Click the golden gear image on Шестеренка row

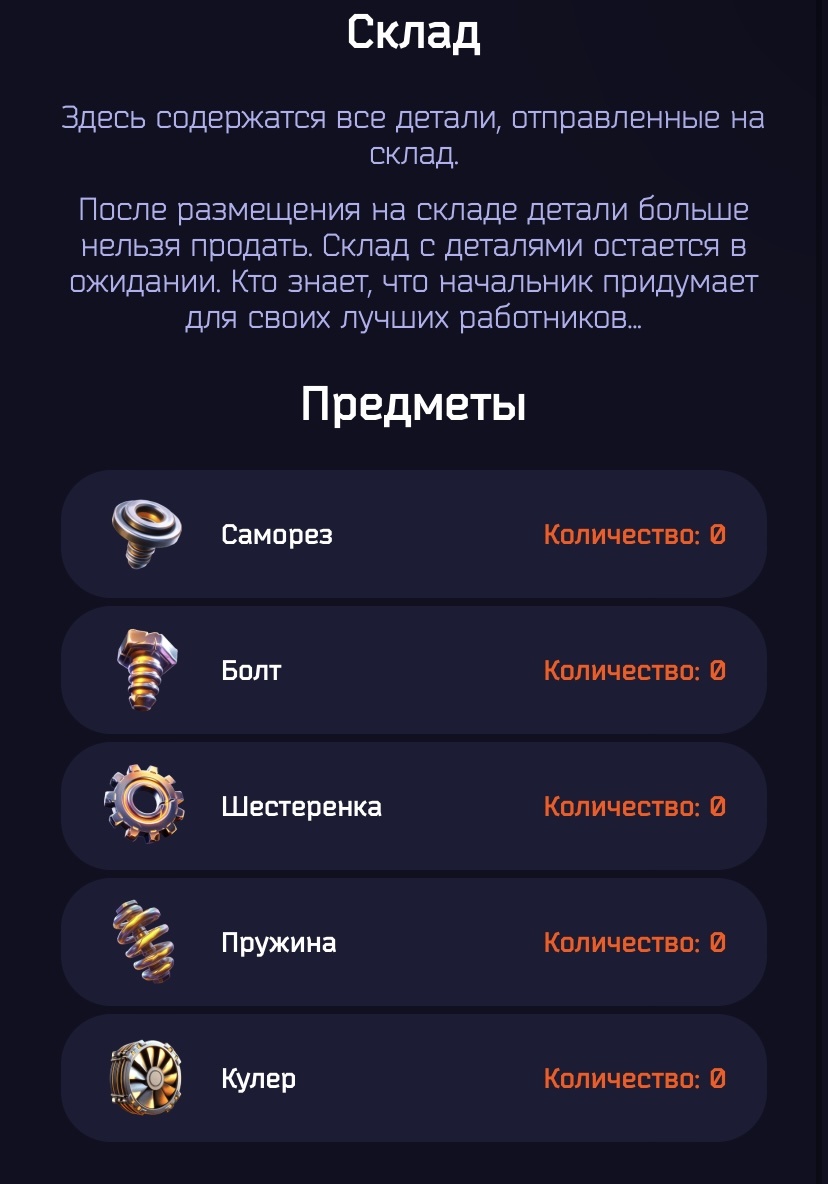click(146, 805)
